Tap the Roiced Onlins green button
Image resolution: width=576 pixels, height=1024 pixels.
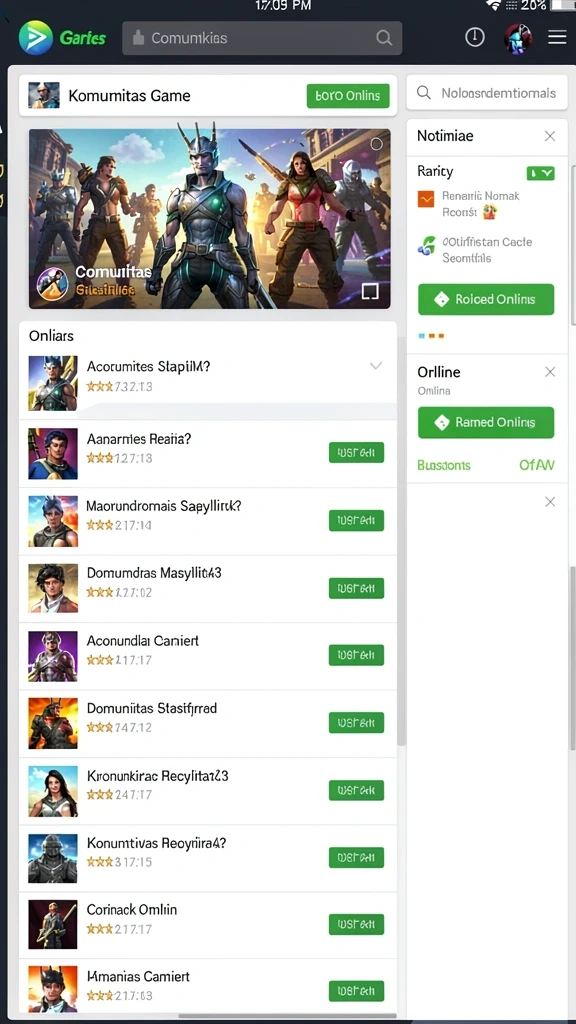click(486, 299)
